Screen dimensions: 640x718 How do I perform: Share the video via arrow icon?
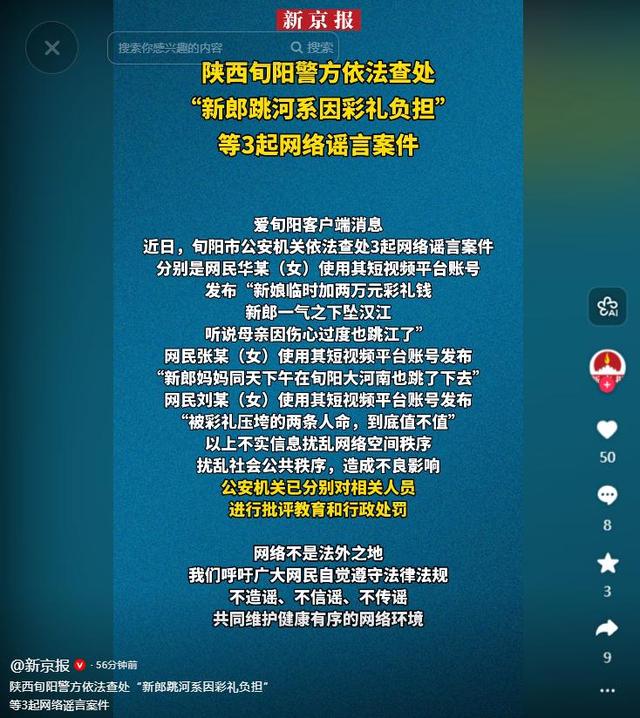click(607, 628)
